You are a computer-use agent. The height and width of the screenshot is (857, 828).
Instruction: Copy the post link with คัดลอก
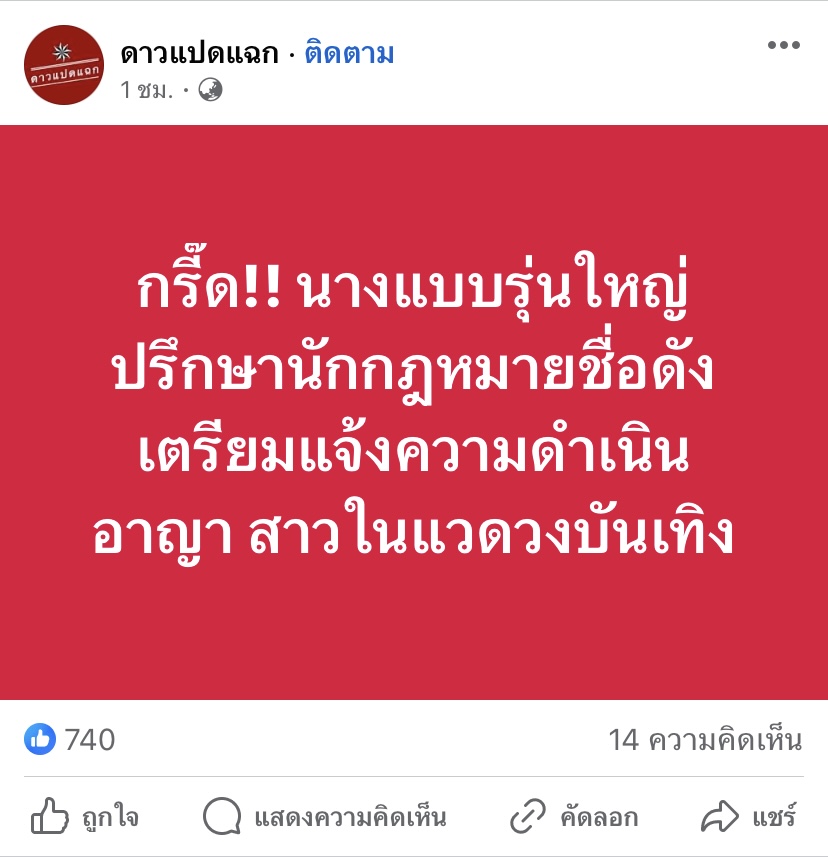574,818
